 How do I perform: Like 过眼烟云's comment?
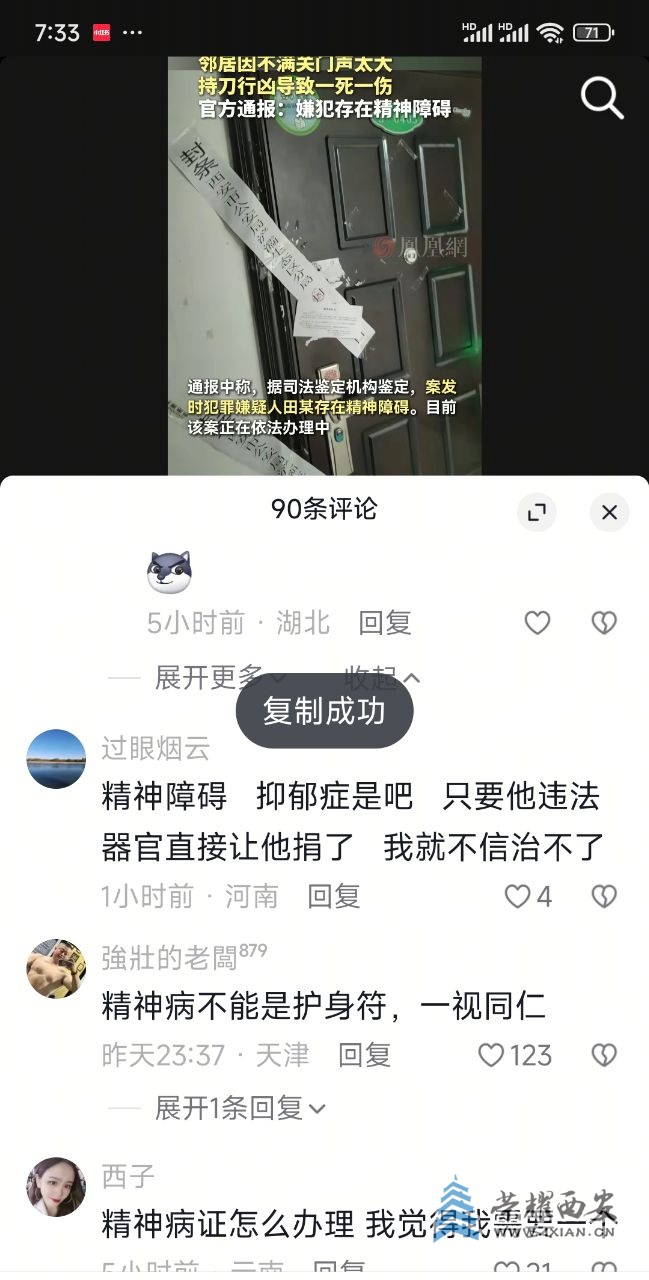[x=518, y=896]
